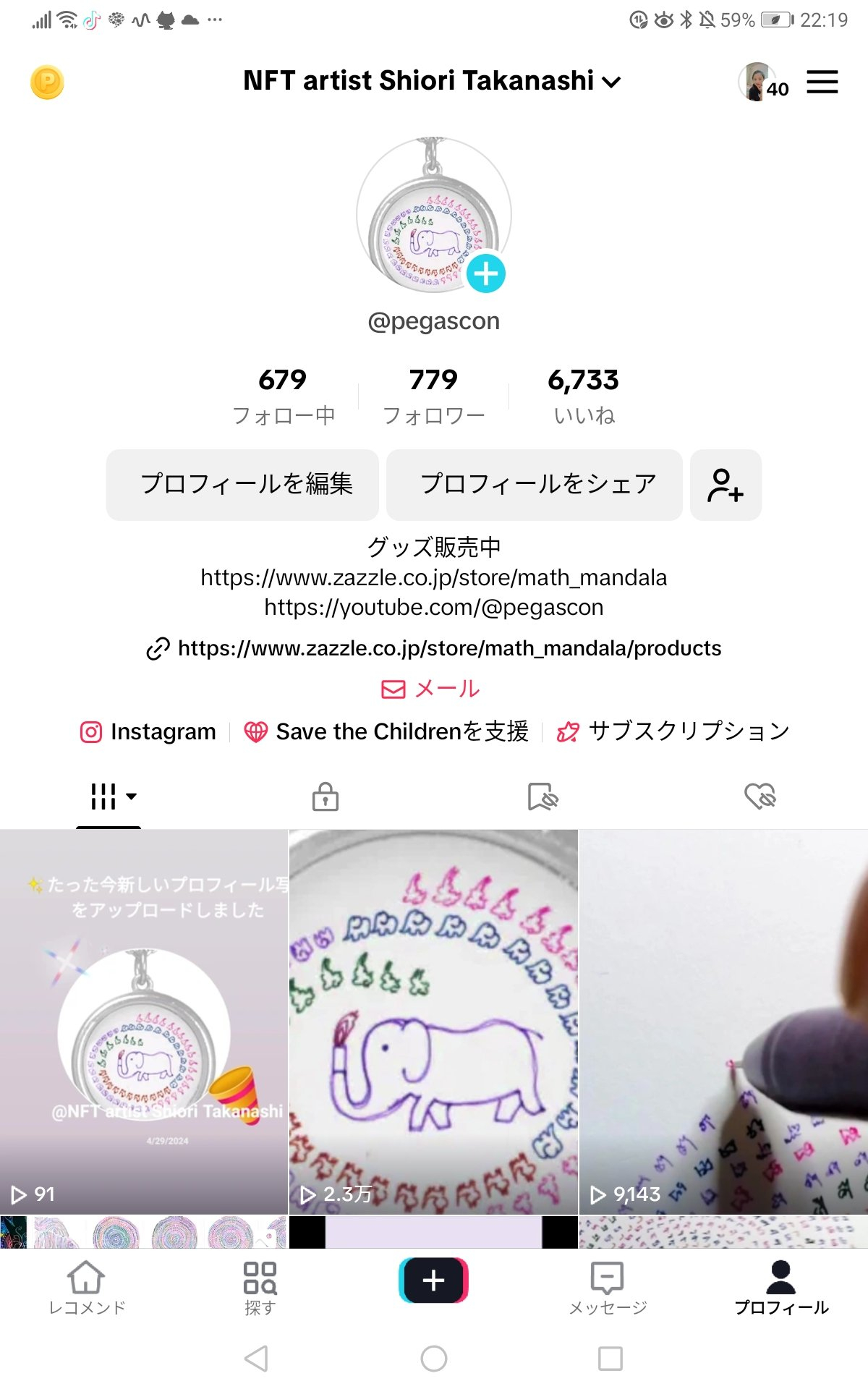Tap プロフィールを編集 button
This screenshot has height=1389, width=868.
(243, 484)
